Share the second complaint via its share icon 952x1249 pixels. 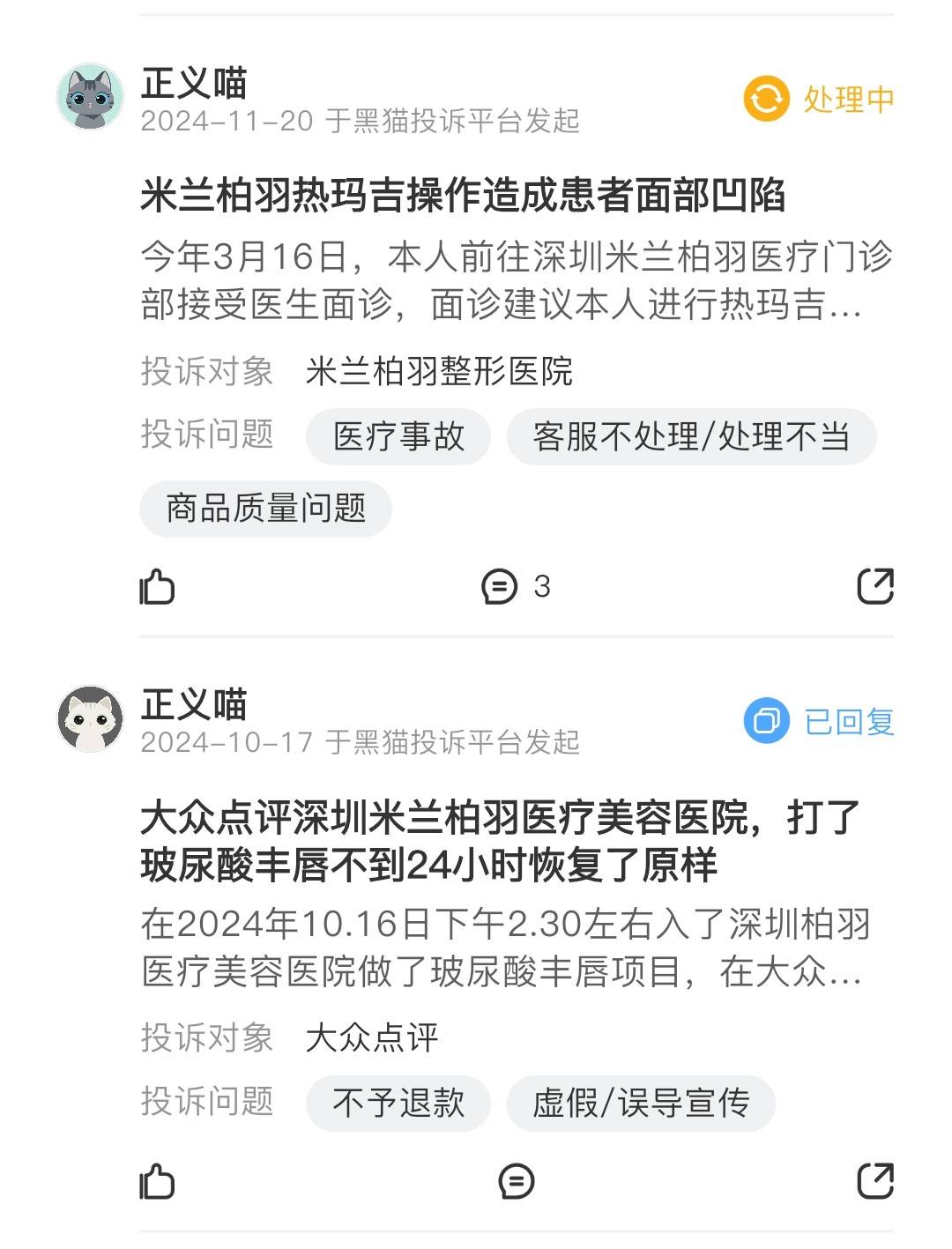coord(875,1183)
